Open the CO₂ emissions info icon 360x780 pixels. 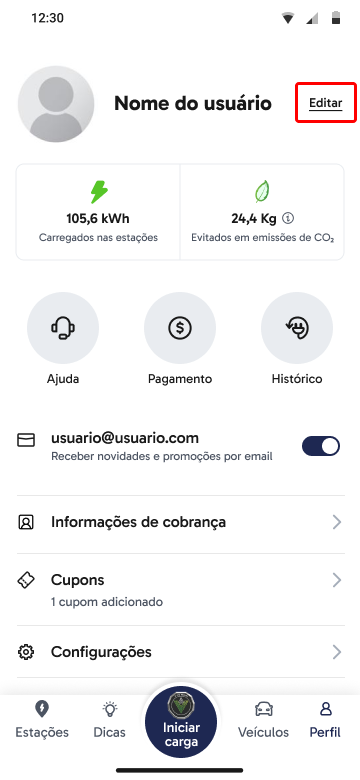pyautogui.click(x=288, y=218)
